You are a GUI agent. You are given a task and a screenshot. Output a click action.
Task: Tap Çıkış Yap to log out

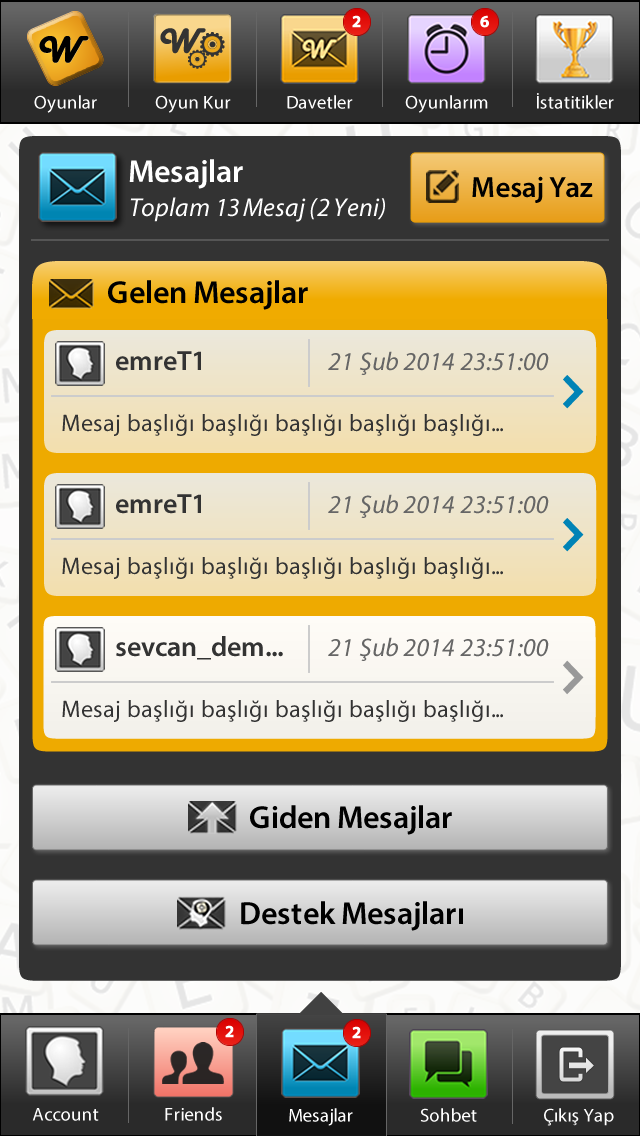(575, 1075)
